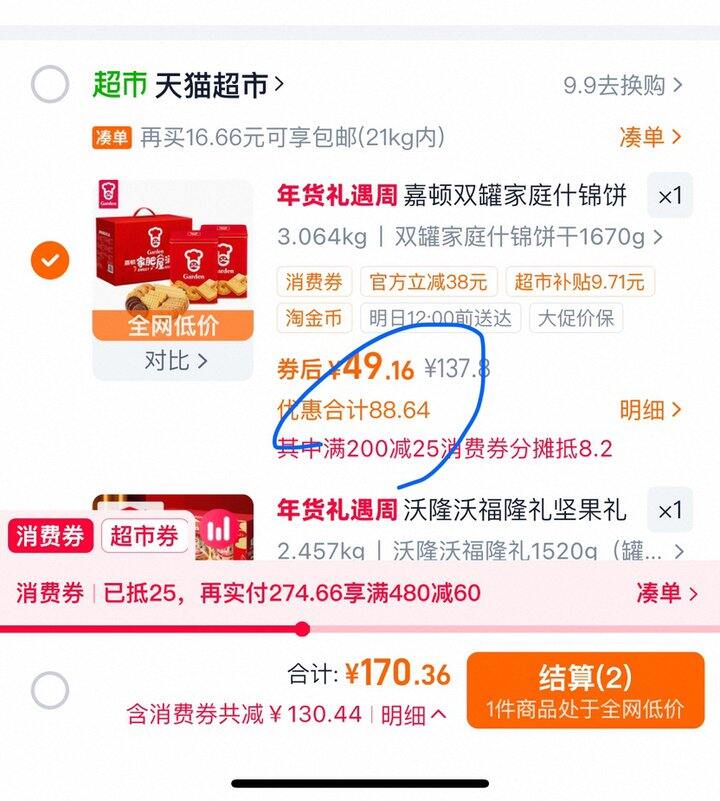Uncheck the 嘉顿 biscuit item
The width and height of the screenshot is (720, 801).
[x=50, y=260]
